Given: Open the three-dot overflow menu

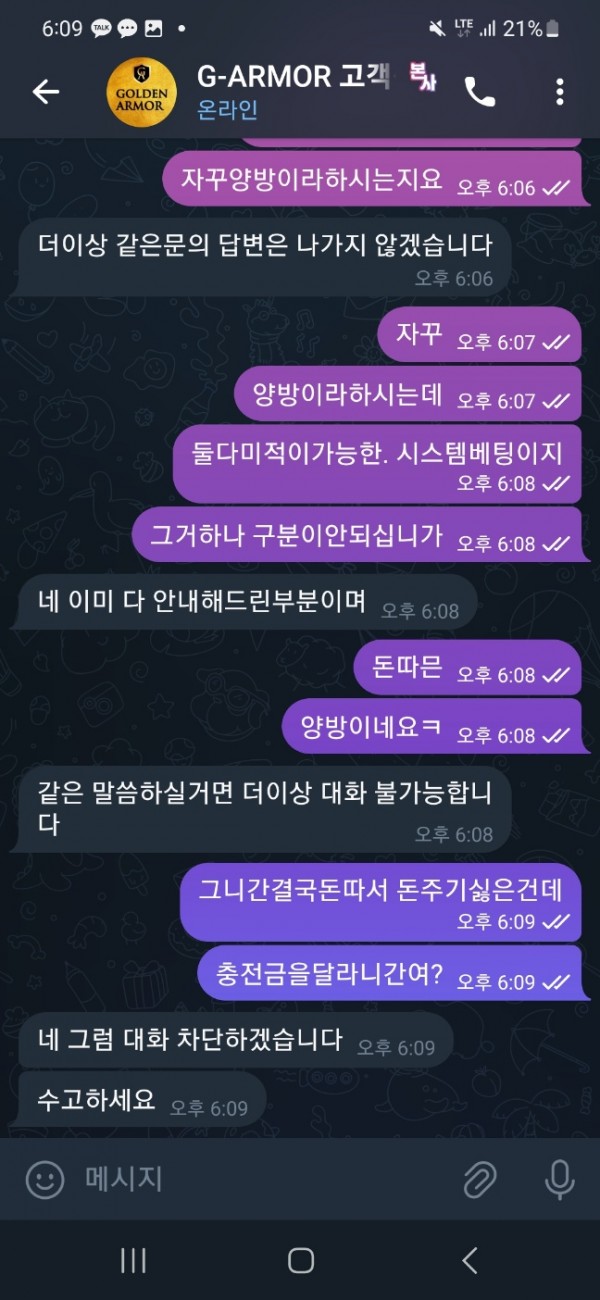Looking at the screenshot, I should point(560,92).
